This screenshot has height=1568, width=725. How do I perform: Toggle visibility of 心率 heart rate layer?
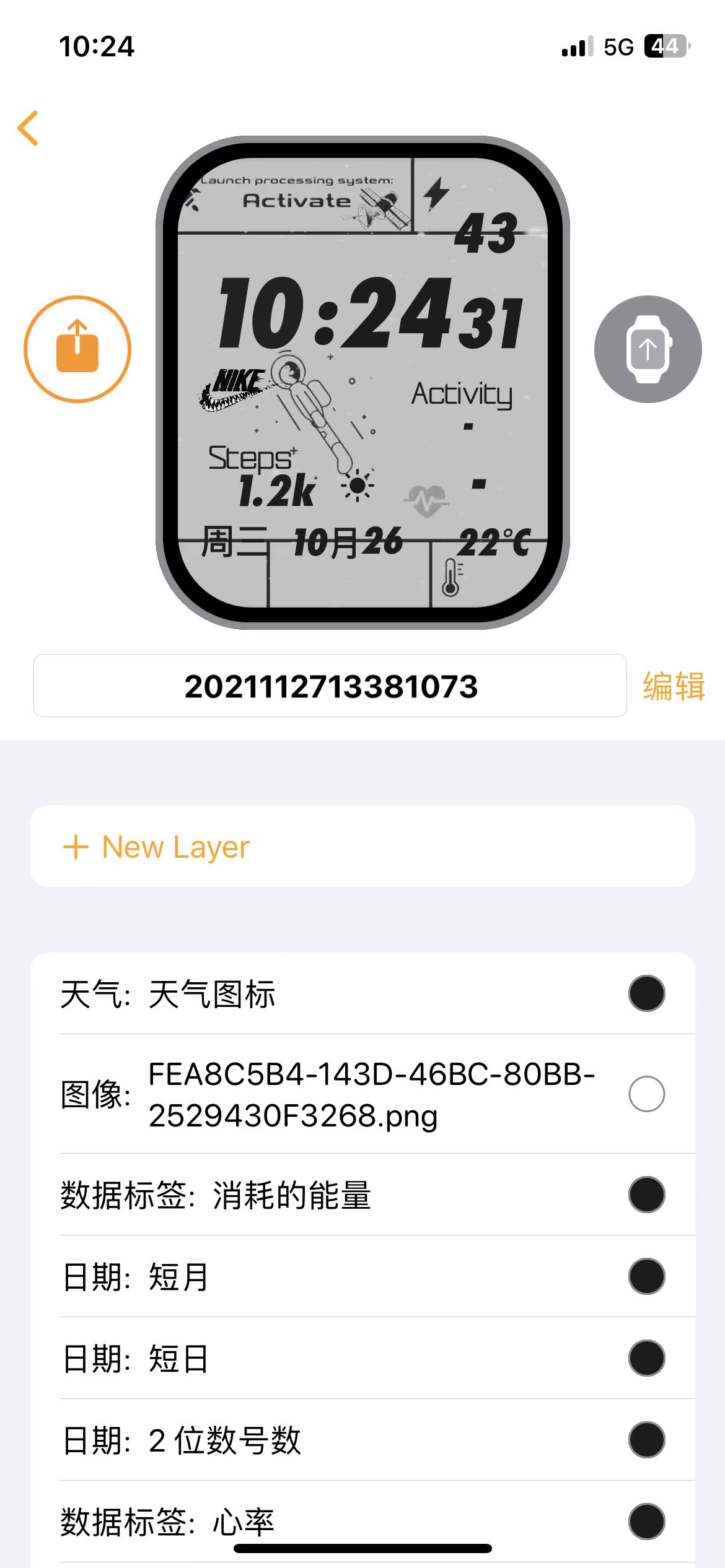[646, 1522]
